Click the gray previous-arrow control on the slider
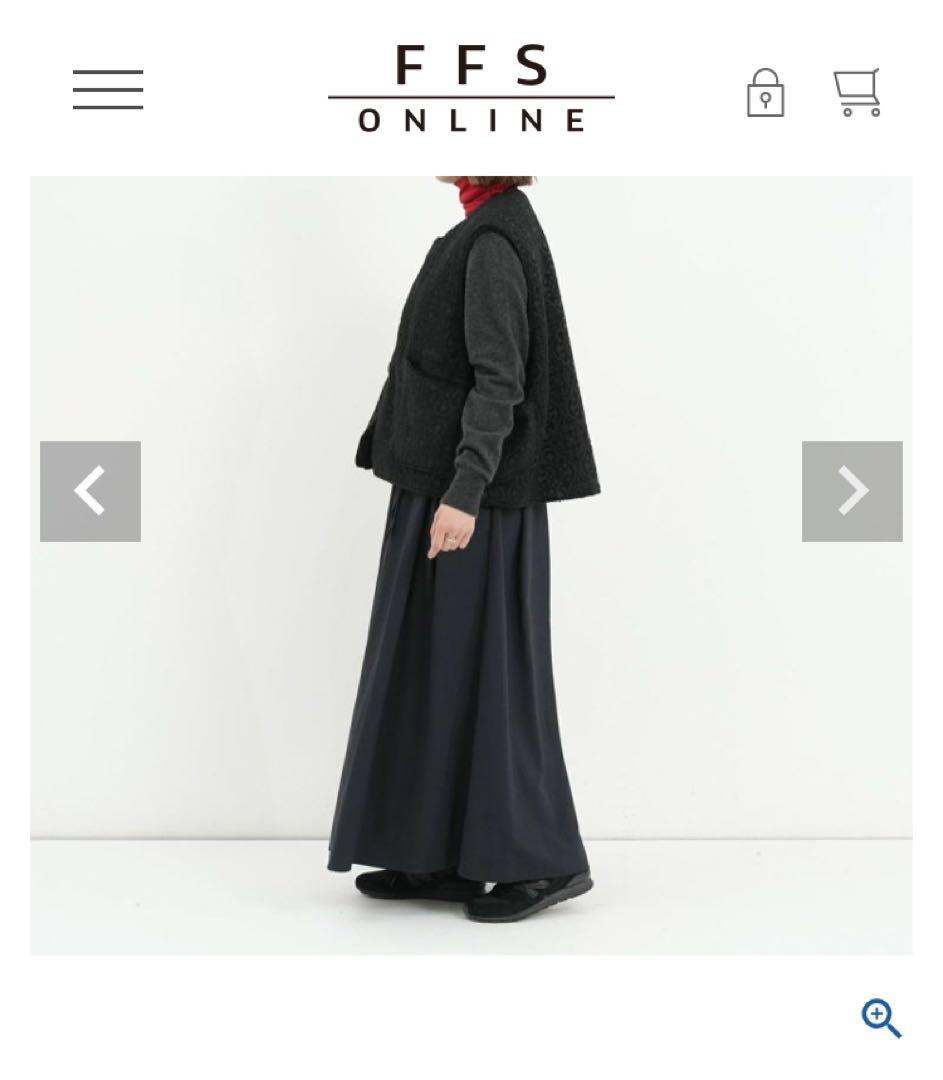The height and width of the screenshot is (1080, 943). pyautogui.click(x=90, y=490)
